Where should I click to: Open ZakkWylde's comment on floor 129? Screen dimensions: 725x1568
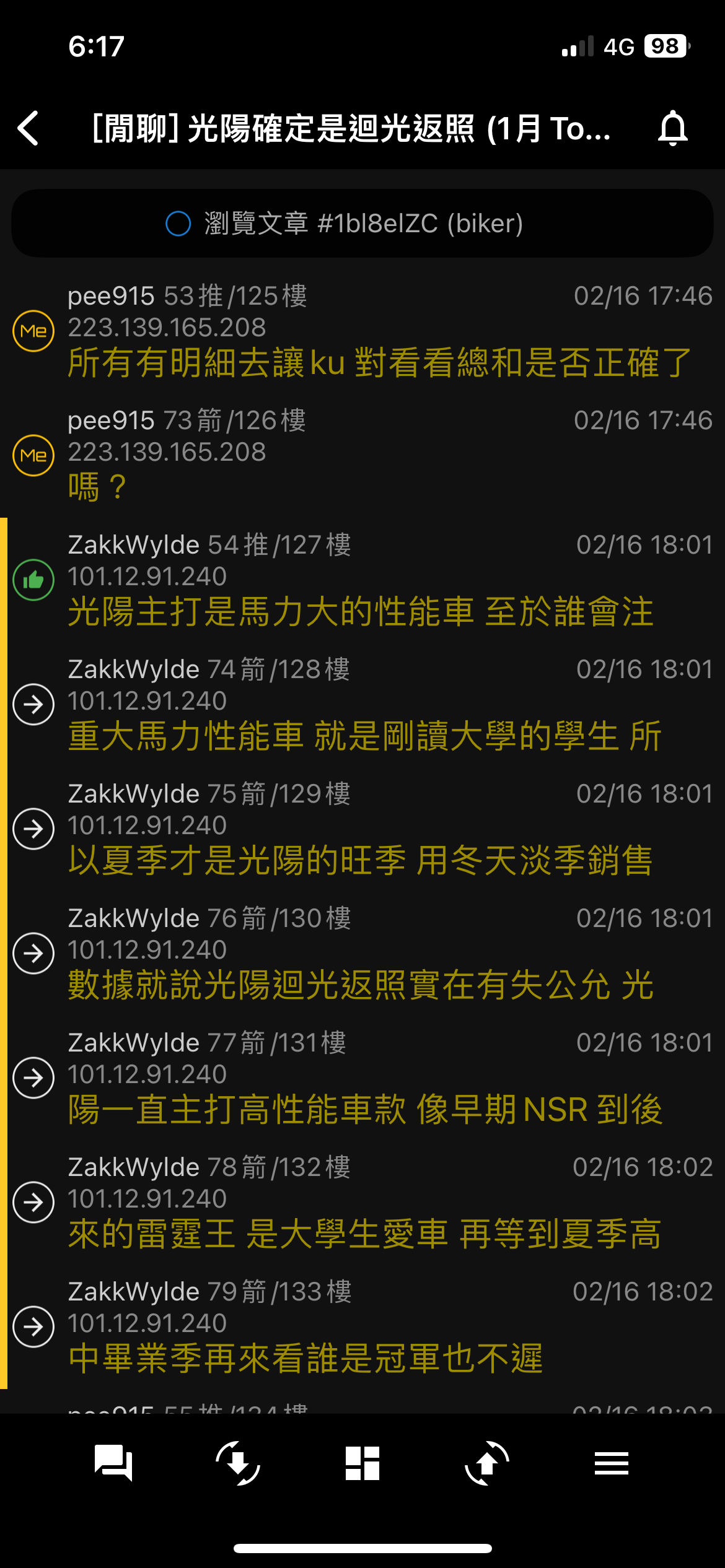pos(362,829)
